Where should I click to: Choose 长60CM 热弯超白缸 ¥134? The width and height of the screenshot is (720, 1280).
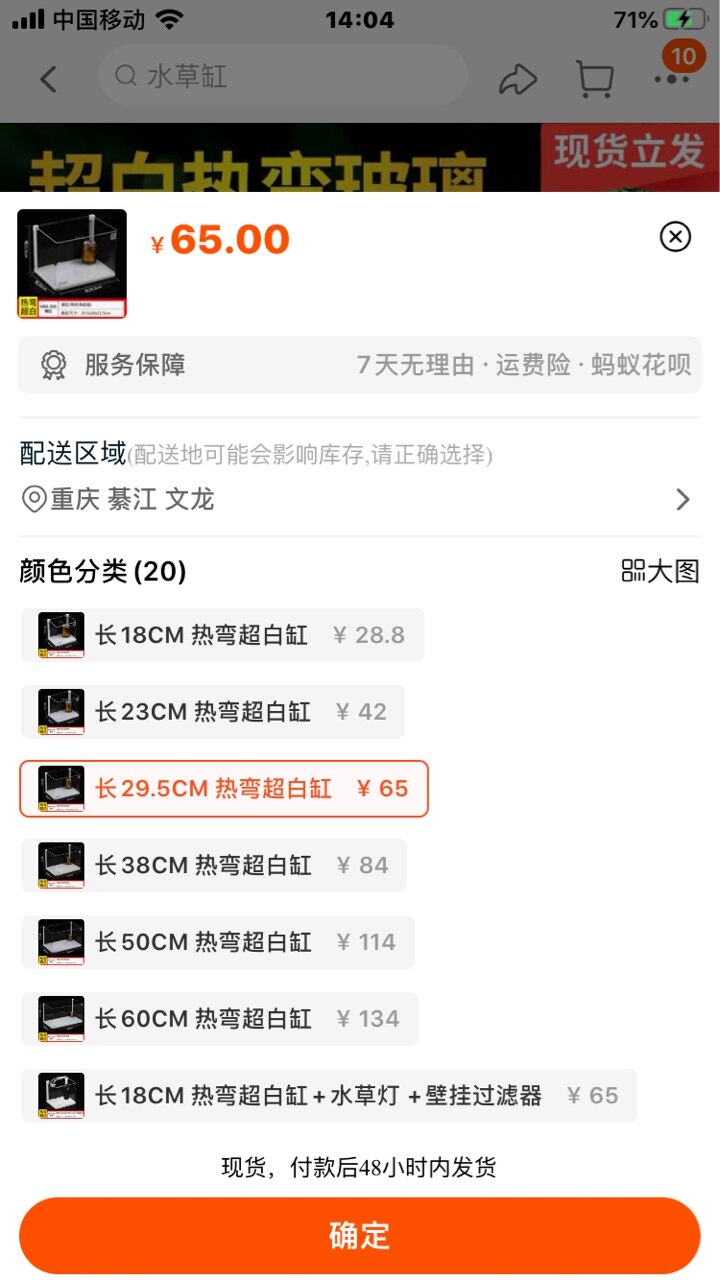220,1019
